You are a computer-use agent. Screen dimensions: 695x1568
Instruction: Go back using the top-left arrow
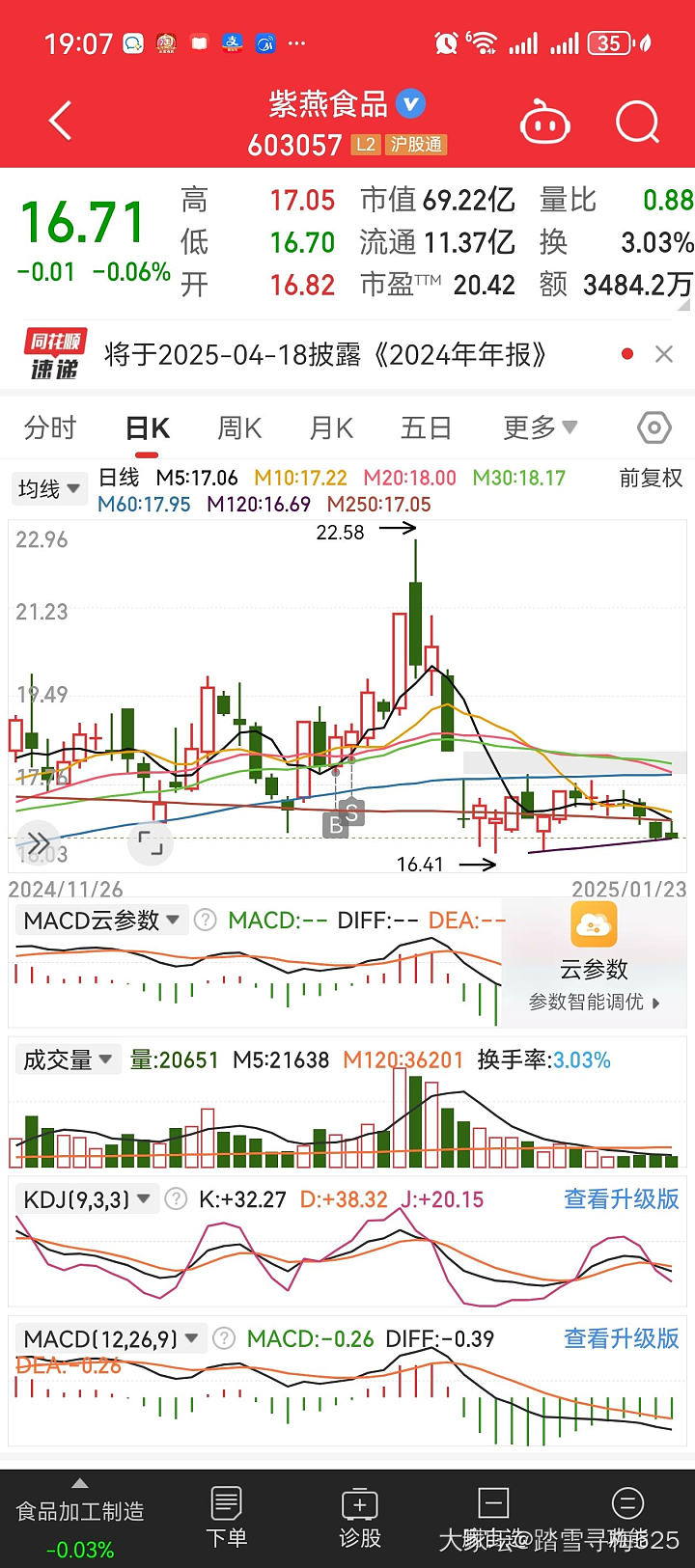61,122
